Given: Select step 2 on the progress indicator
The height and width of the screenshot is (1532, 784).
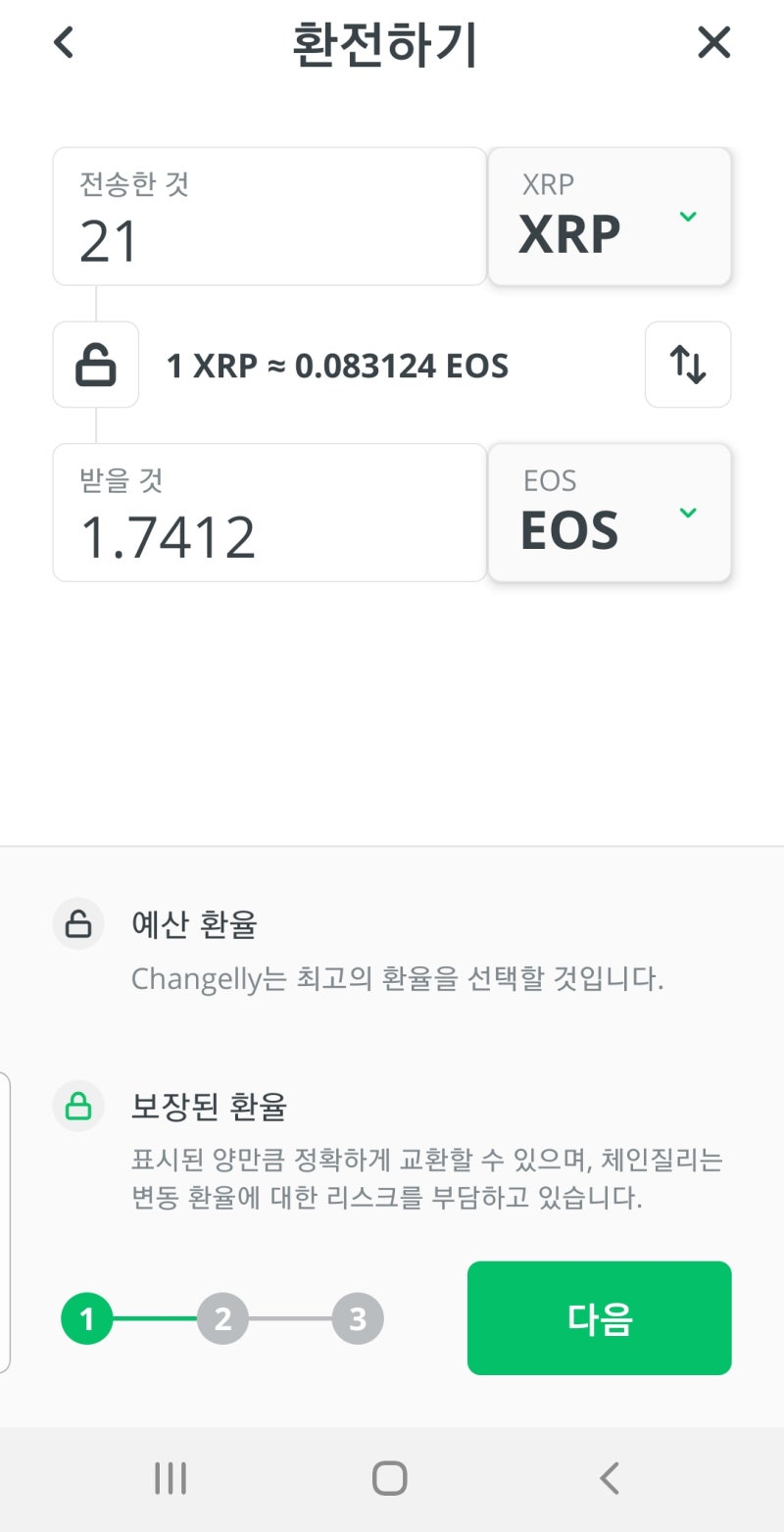Looking at the screenshot, I should click(x=221, y=1318).
